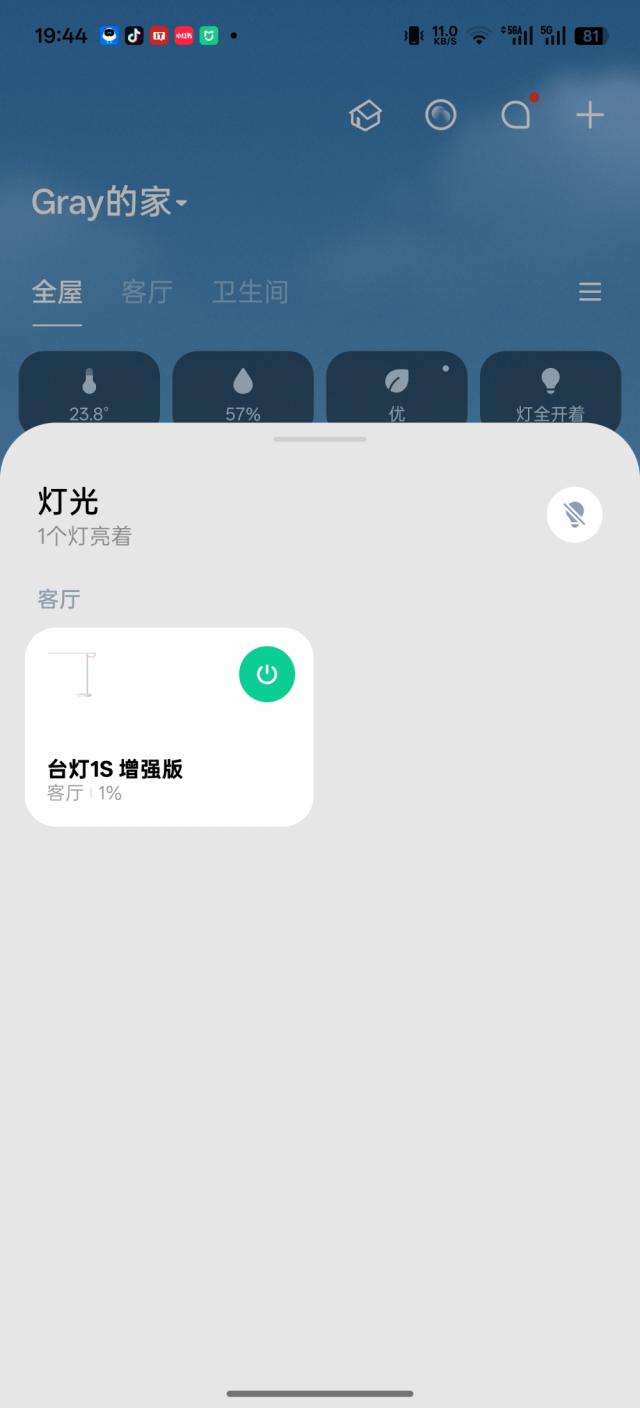The image size is (640, 1408).
Task: Tap the 灯全开着 lights tile
Action: tap(550, 390)
